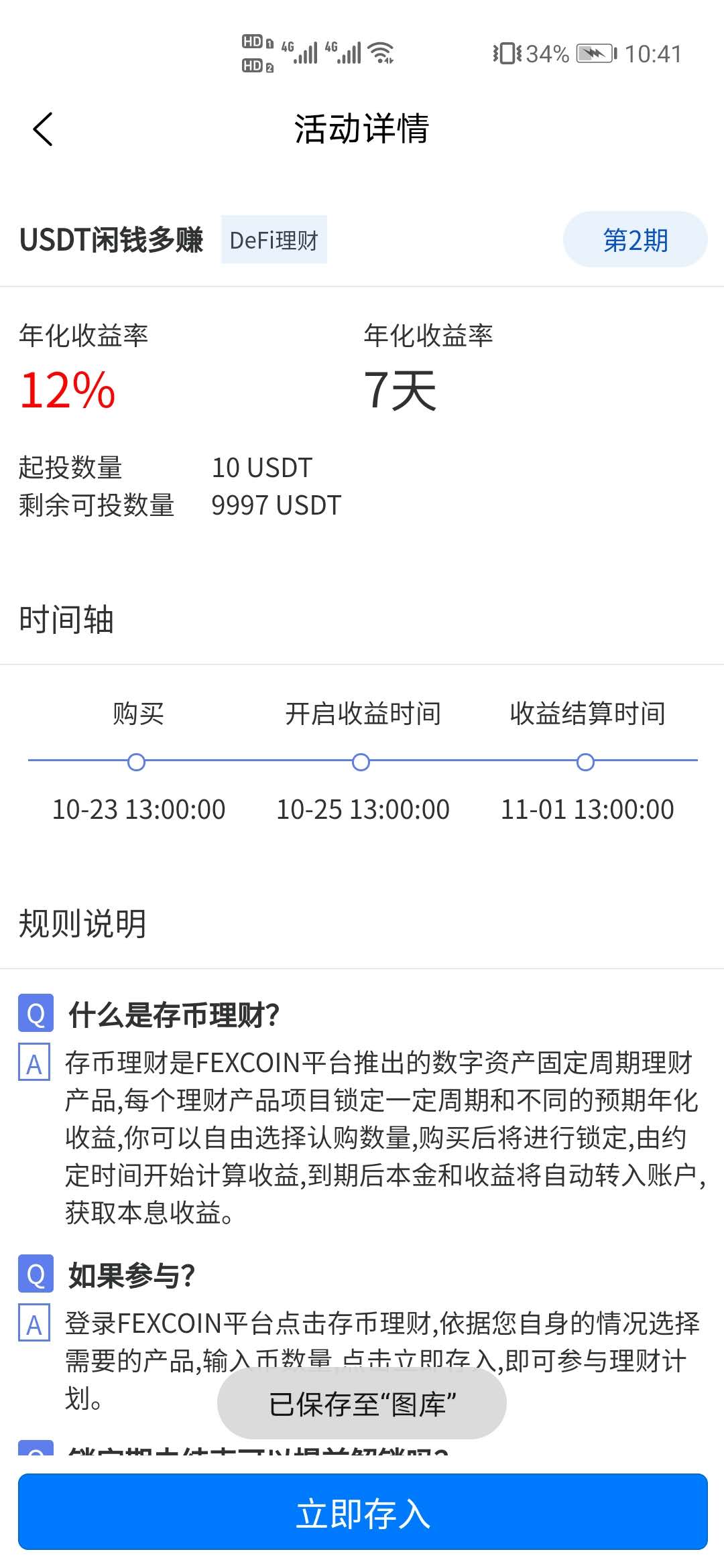The height and width of the screenshot is (1568, 724).
Task: Dismiss the 已保存至图库 toast message
Action: (x=361, y=1402)
